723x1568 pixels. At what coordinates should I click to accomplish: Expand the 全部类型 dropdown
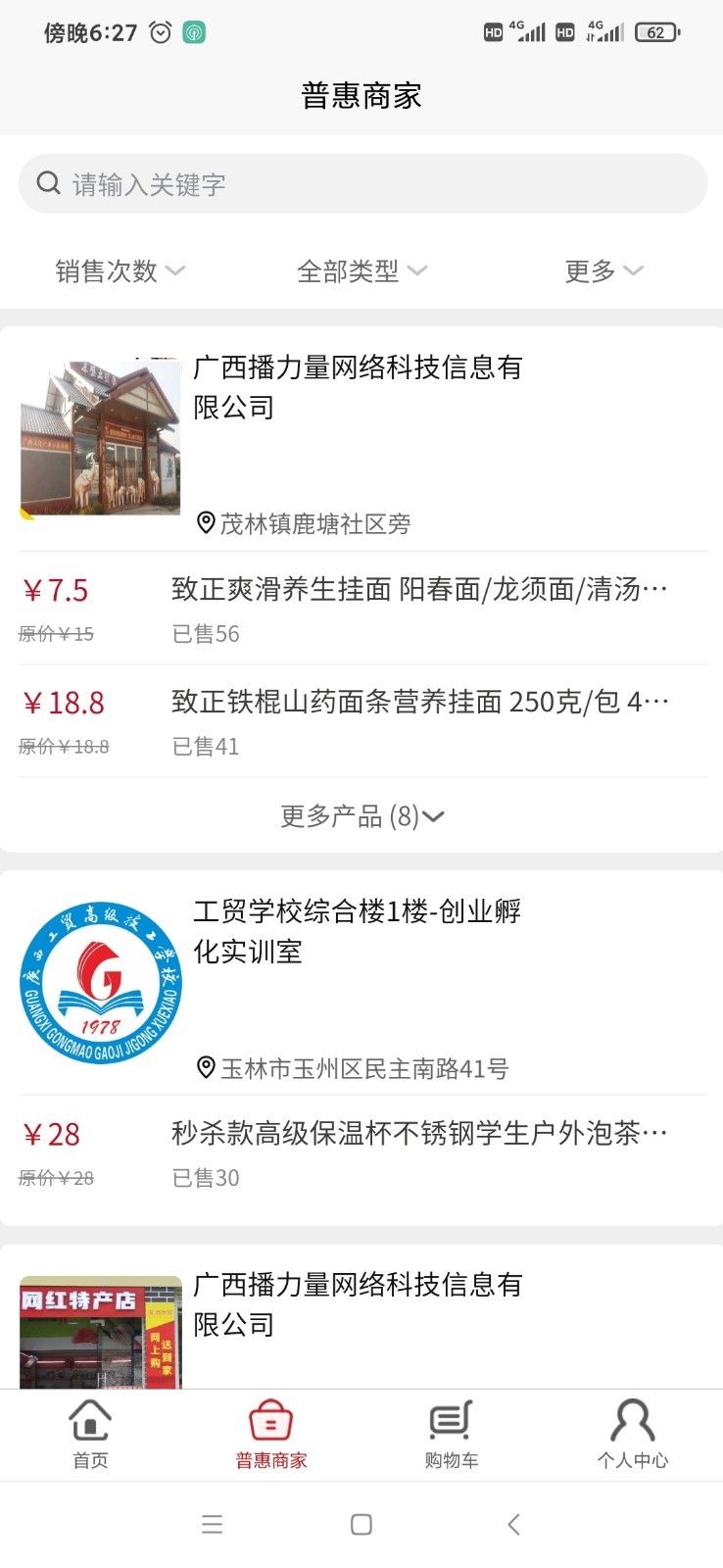pyautogui.click(x=416, y=271)
